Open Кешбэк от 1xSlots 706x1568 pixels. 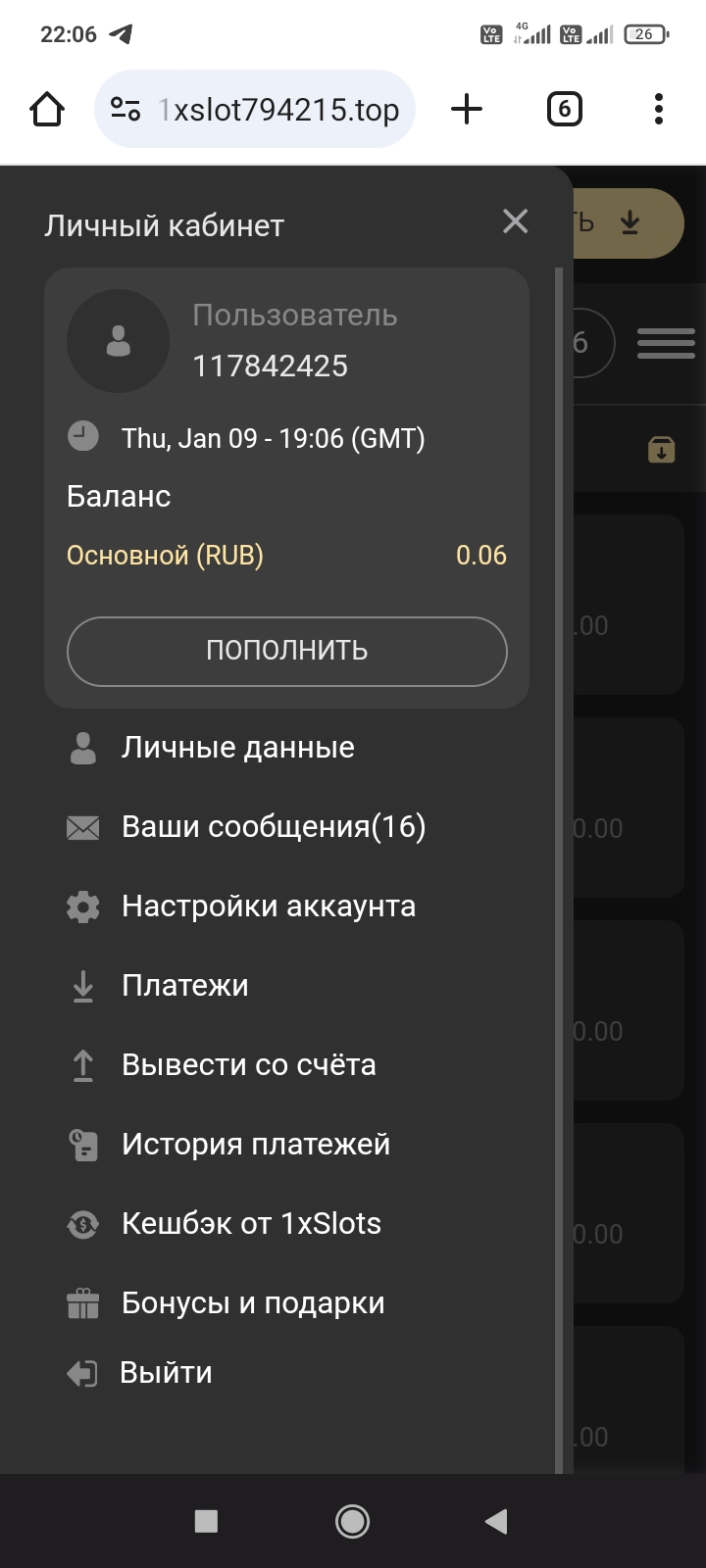[x=251, y=1224]
